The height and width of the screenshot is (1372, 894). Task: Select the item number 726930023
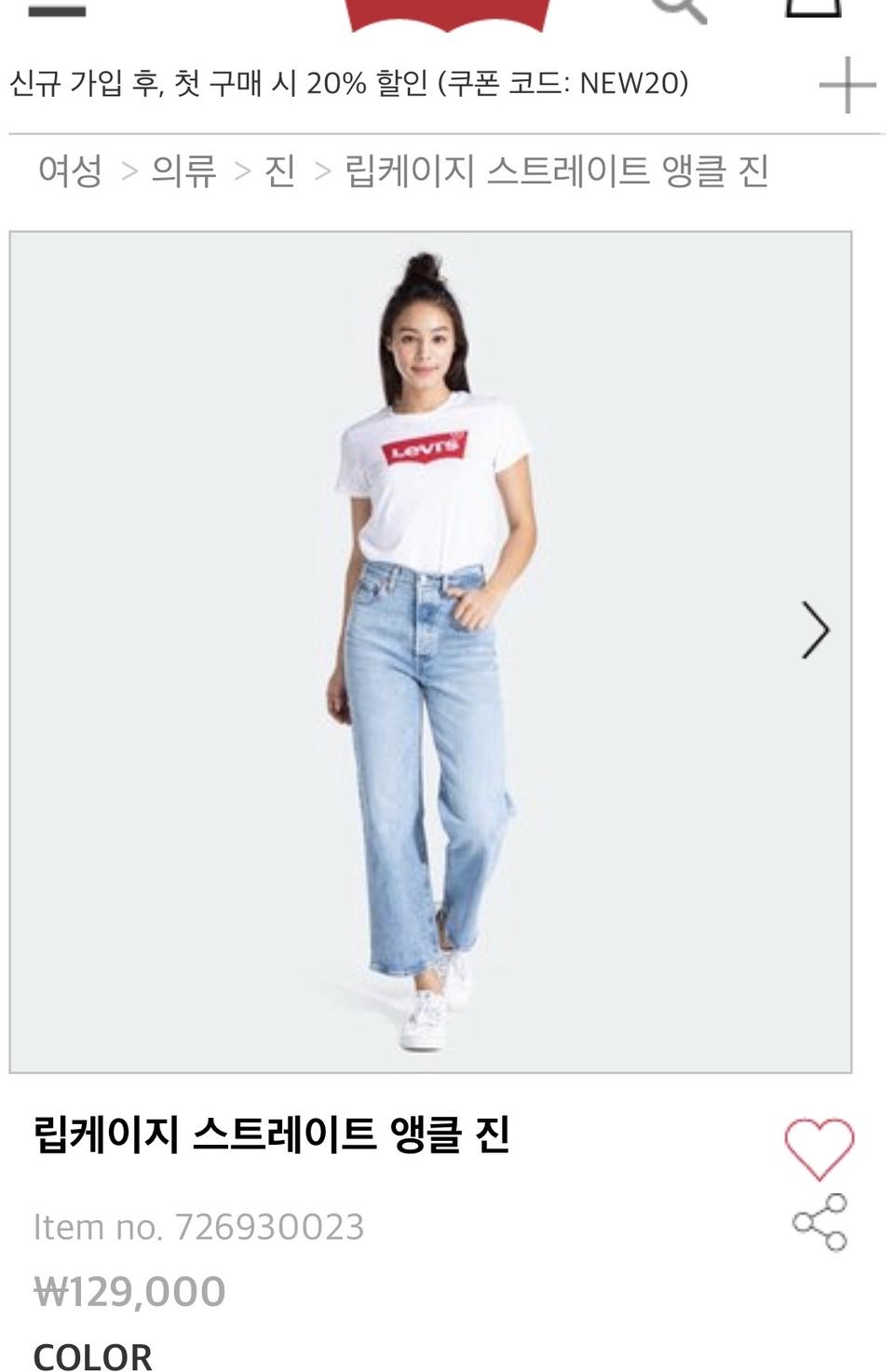coord(198,1227)
